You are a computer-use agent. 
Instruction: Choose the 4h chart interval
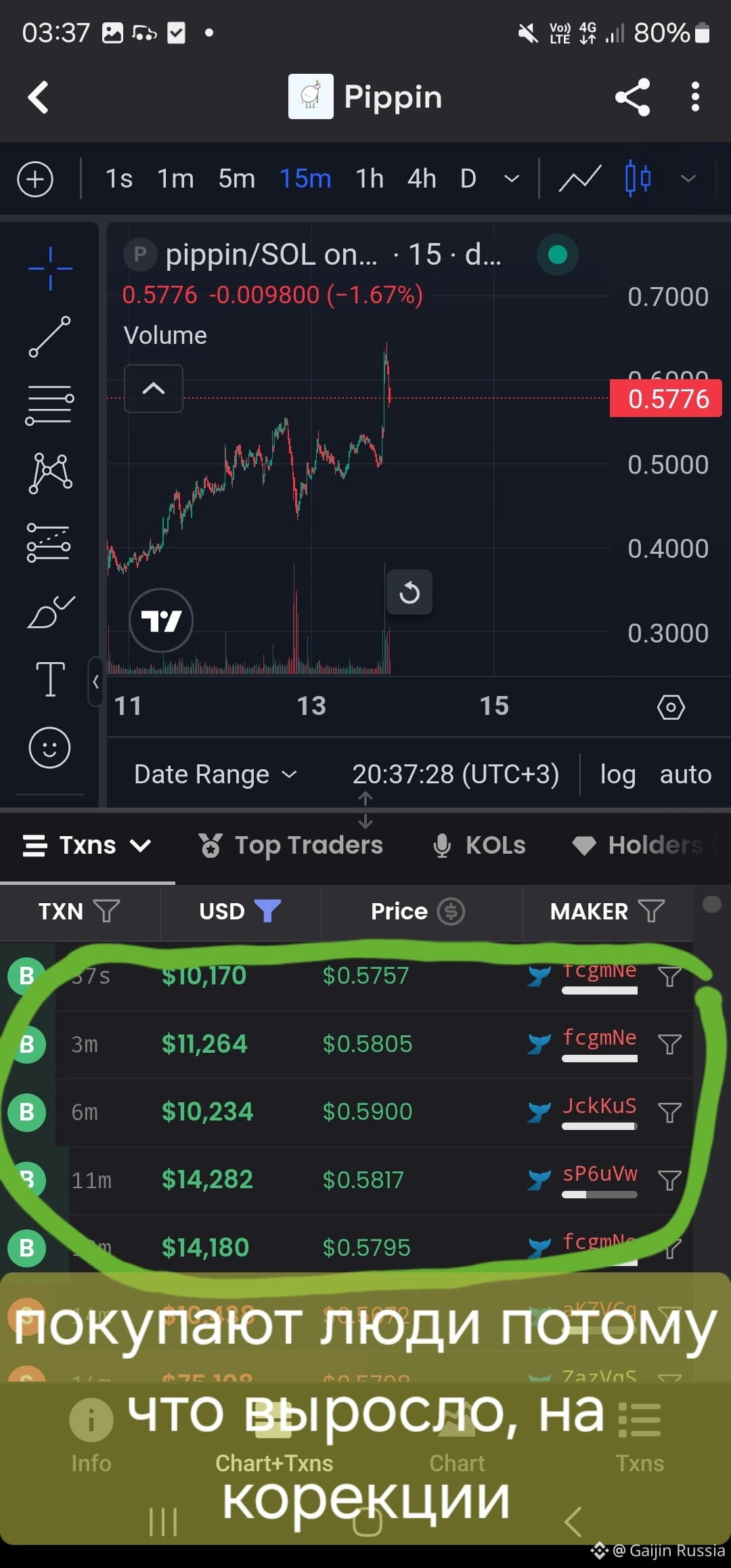(x=421, y=179)
